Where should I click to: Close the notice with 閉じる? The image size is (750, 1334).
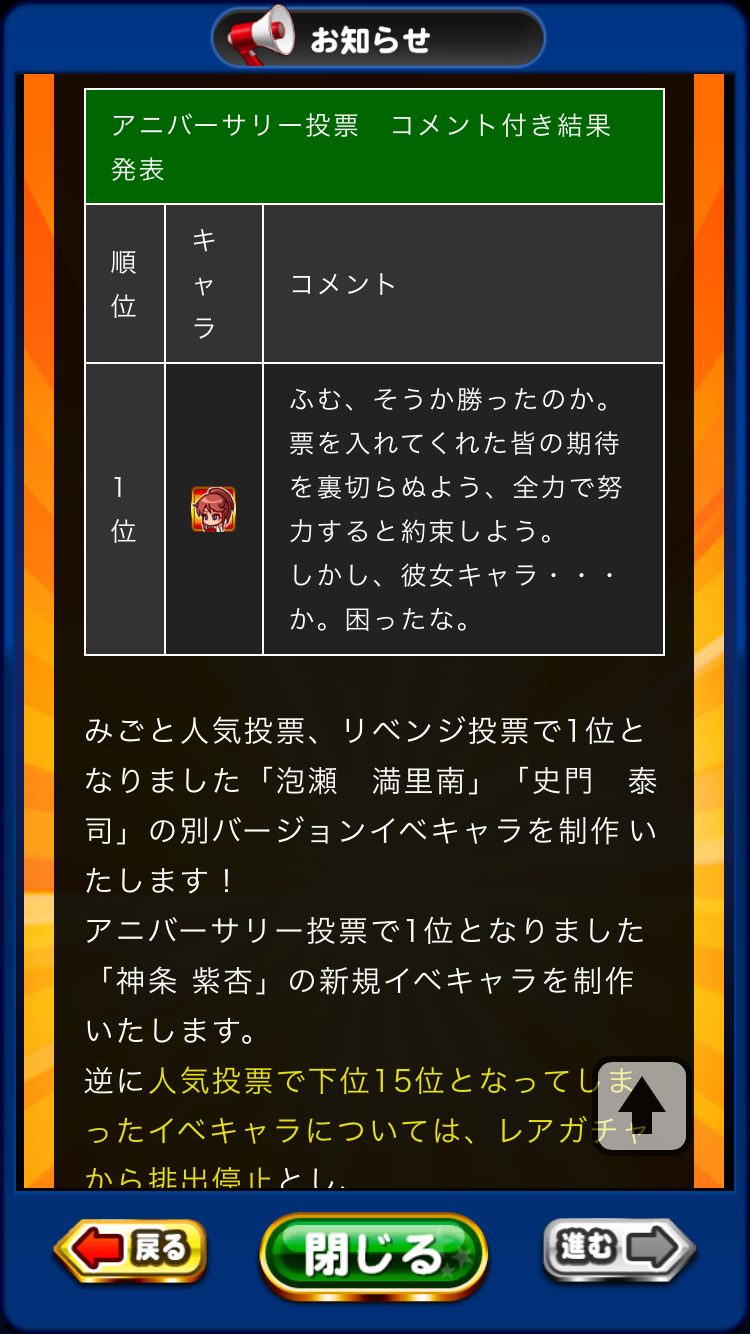(373, 1256)
